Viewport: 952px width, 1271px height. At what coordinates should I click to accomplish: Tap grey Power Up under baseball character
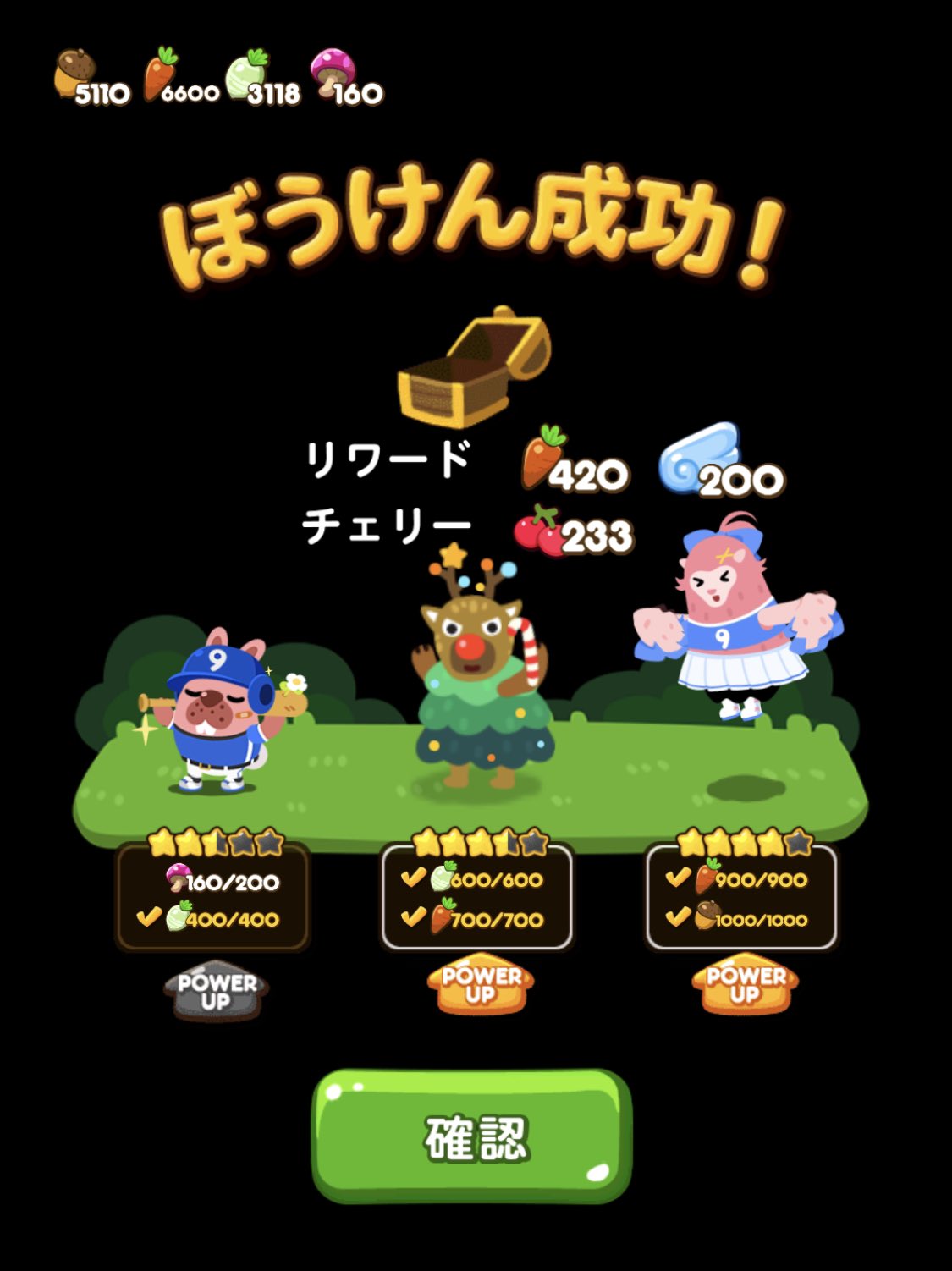coord(217,991)
